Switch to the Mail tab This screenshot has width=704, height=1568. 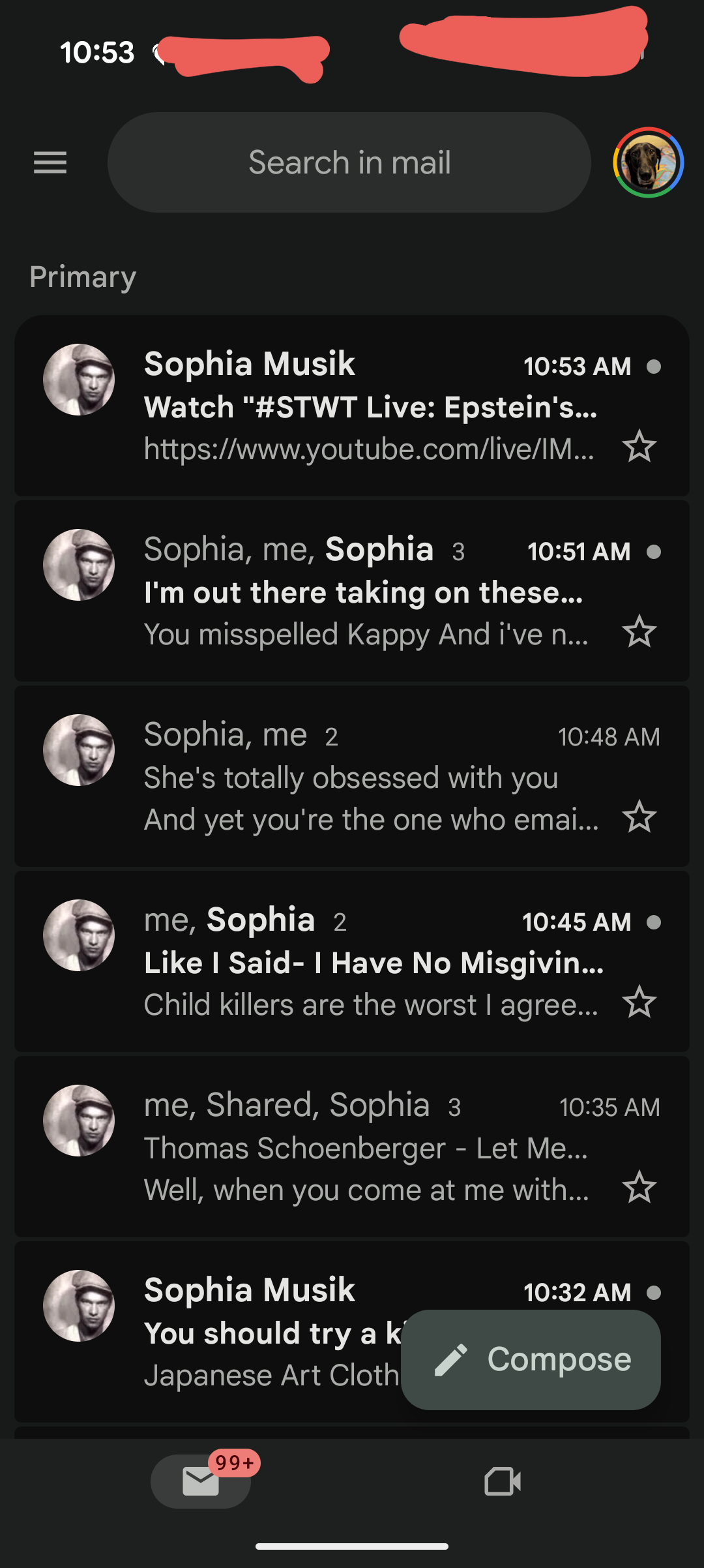[x=201, y=1481]
